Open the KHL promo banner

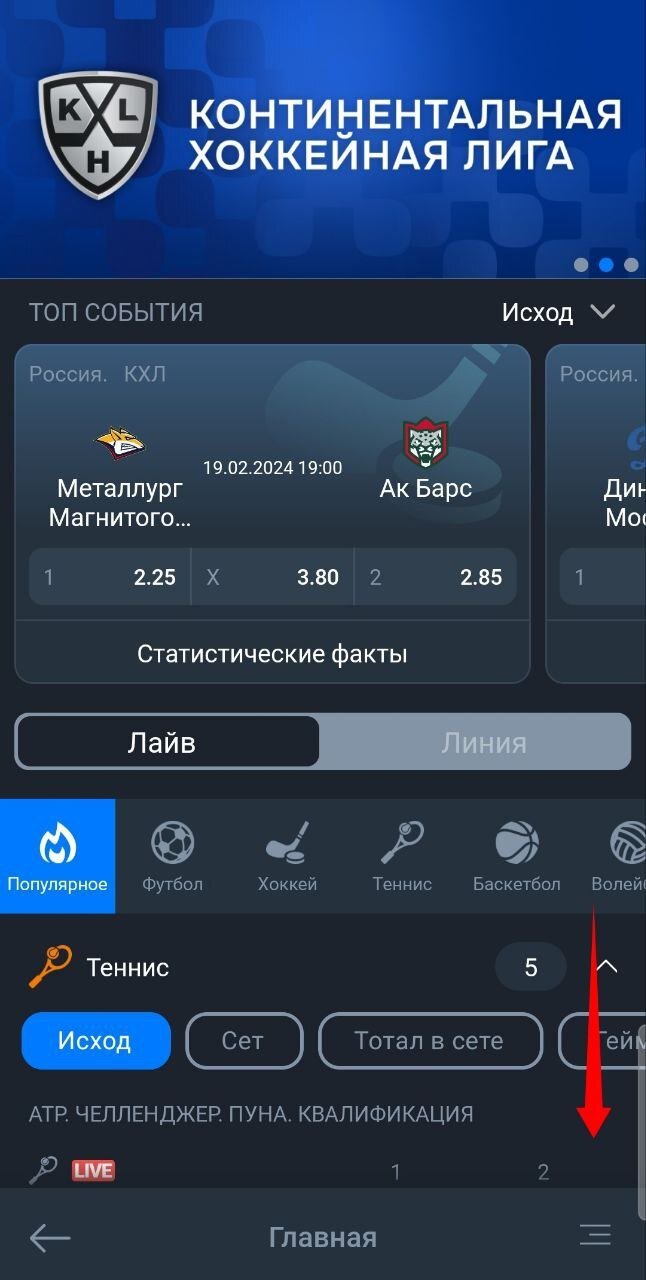click(x=322, y=140)
